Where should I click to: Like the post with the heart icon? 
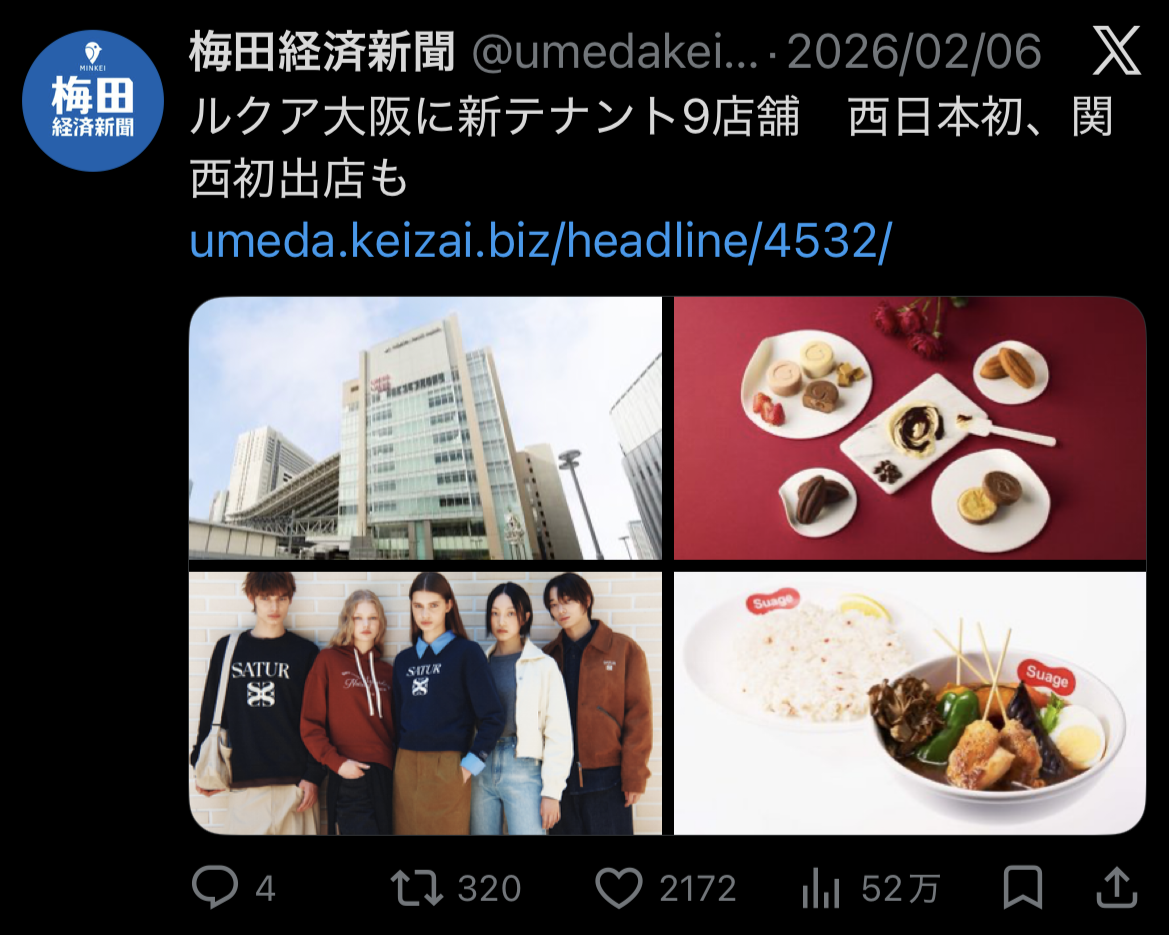pos(617,888)
